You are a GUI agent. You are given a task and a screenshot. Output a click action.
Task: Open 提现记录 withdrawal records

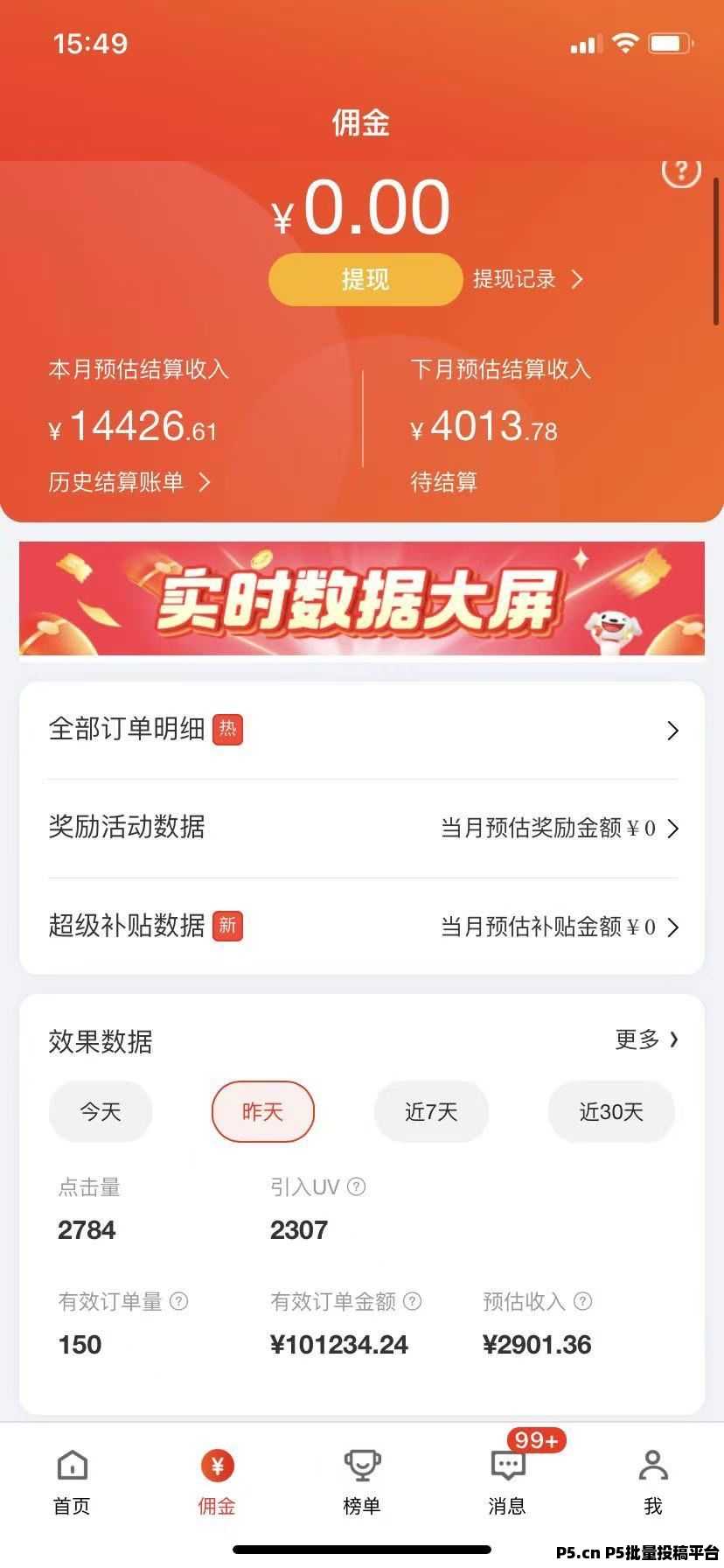[527, 279]
